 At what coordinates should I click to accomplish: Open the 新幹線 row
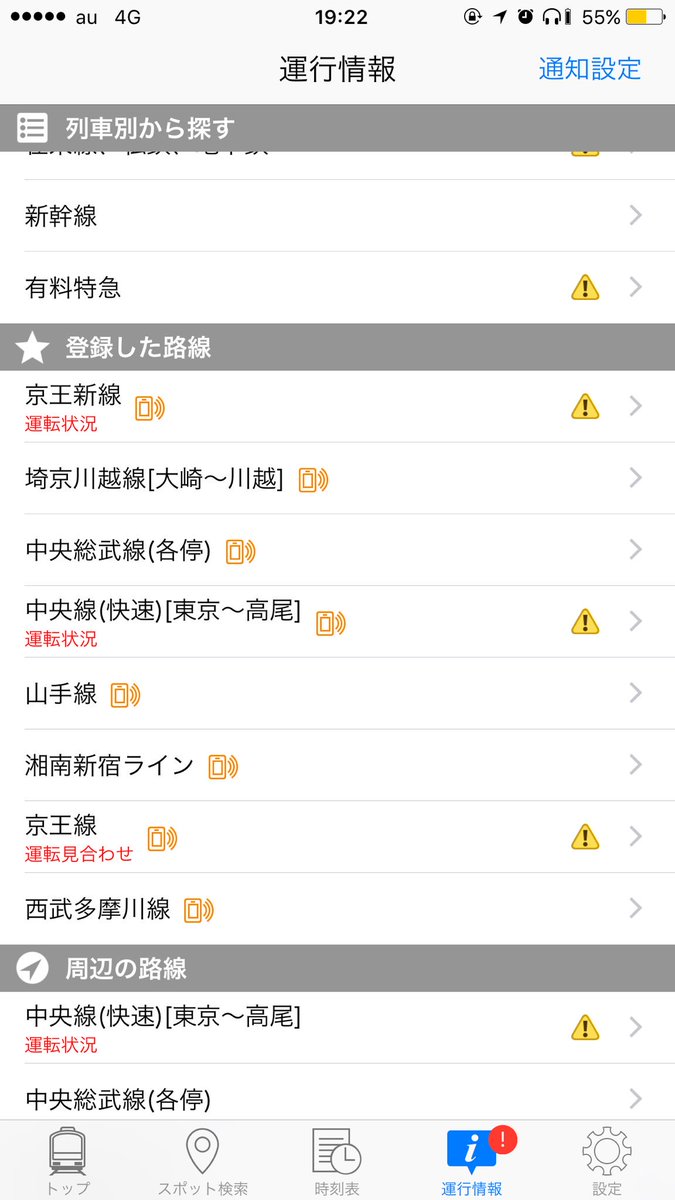[x=337, y=216]
